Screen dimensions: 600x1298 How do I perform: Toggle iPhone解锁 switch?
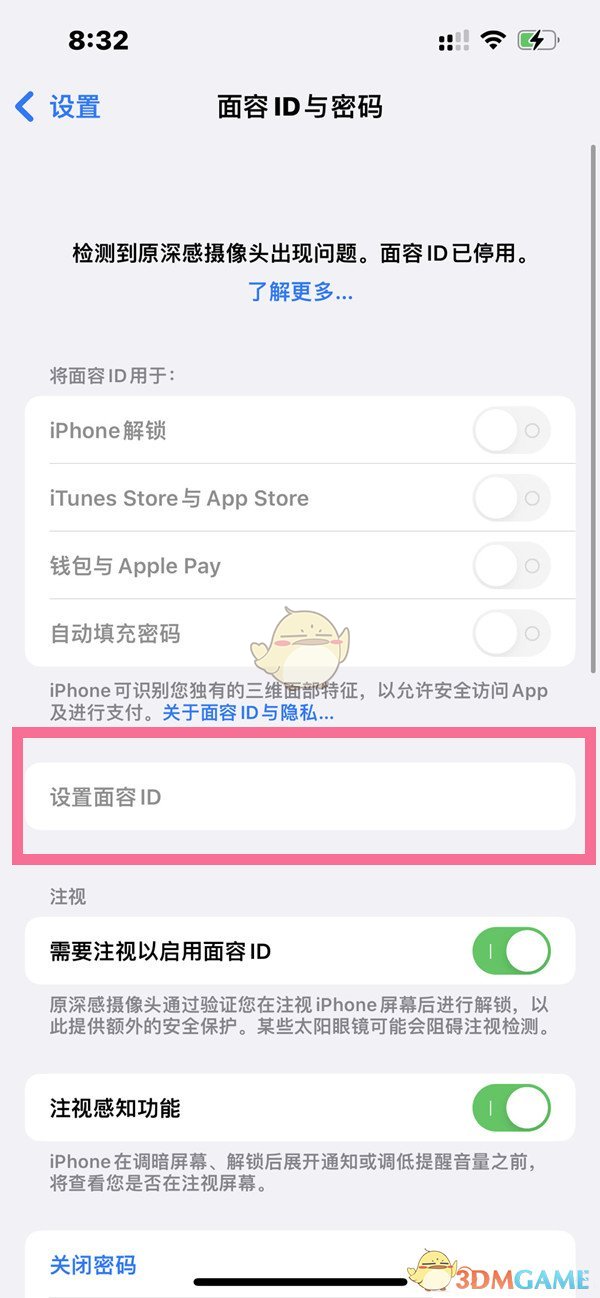tap(511, 431)
